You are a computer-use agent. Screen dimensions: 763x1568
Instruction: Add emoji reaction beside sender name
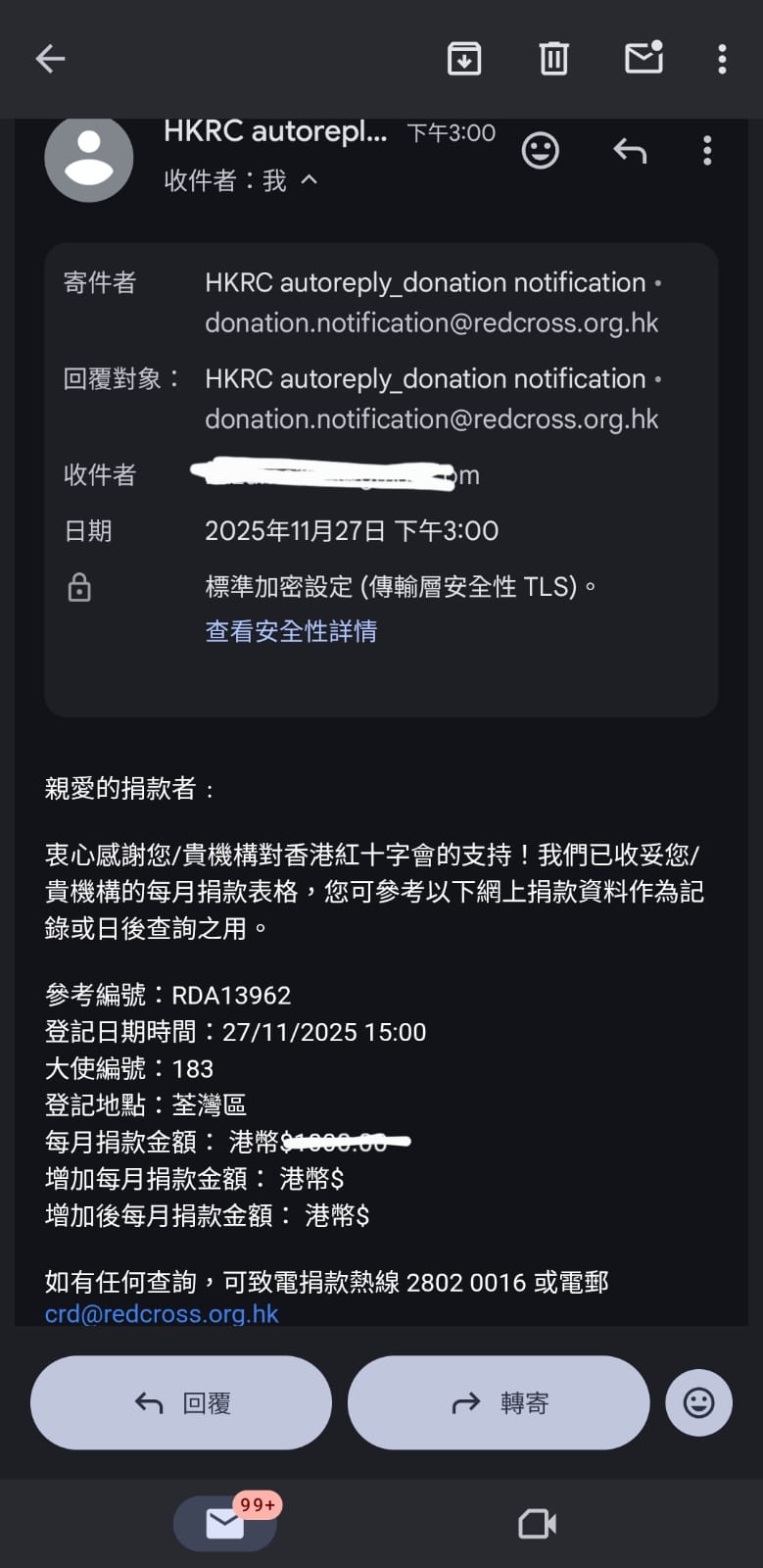pyautogui.click(x=540, y=150)
